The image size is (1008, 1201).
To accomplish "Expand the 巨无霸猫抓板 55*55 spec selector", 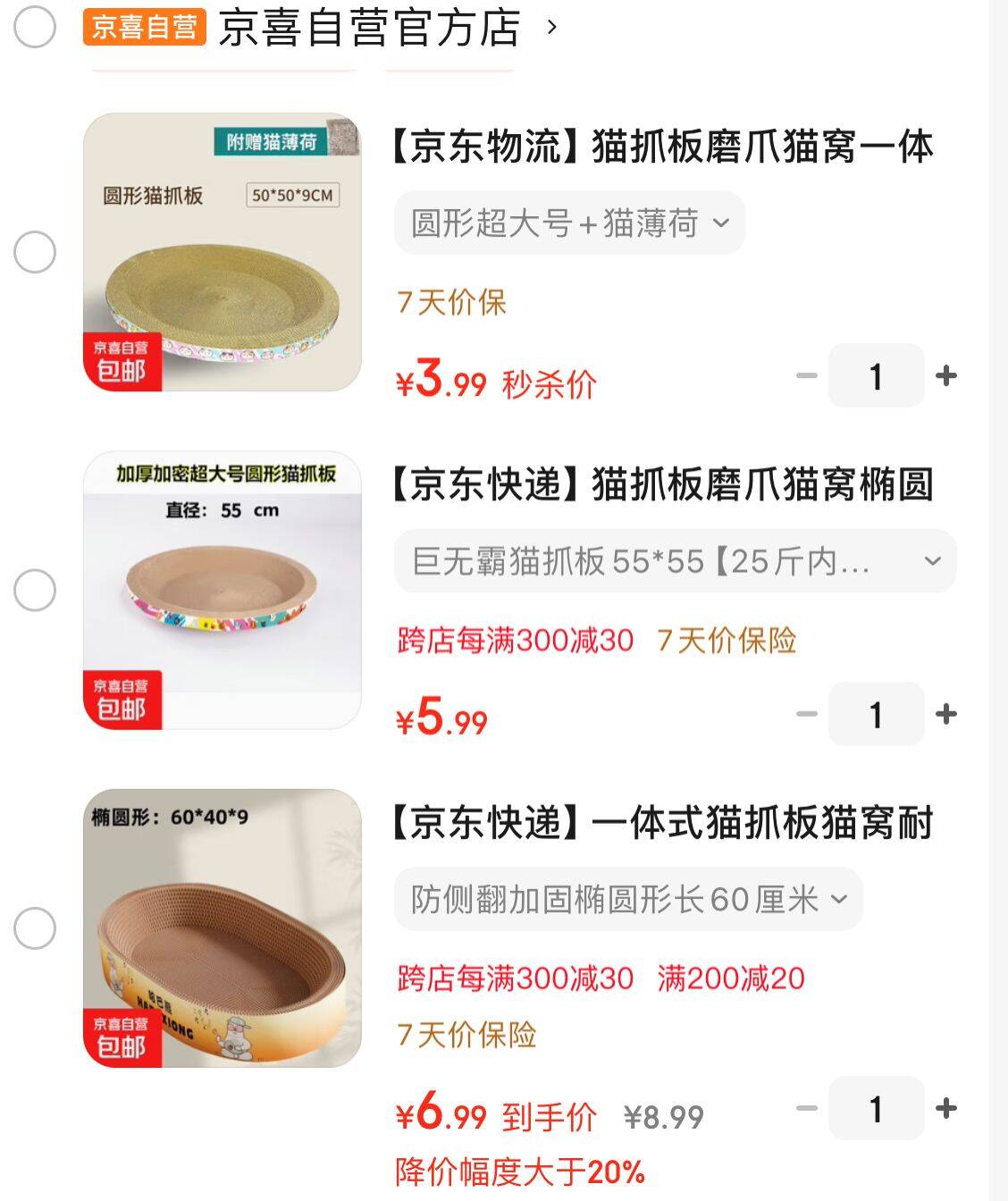I will (x=673, y=561).
